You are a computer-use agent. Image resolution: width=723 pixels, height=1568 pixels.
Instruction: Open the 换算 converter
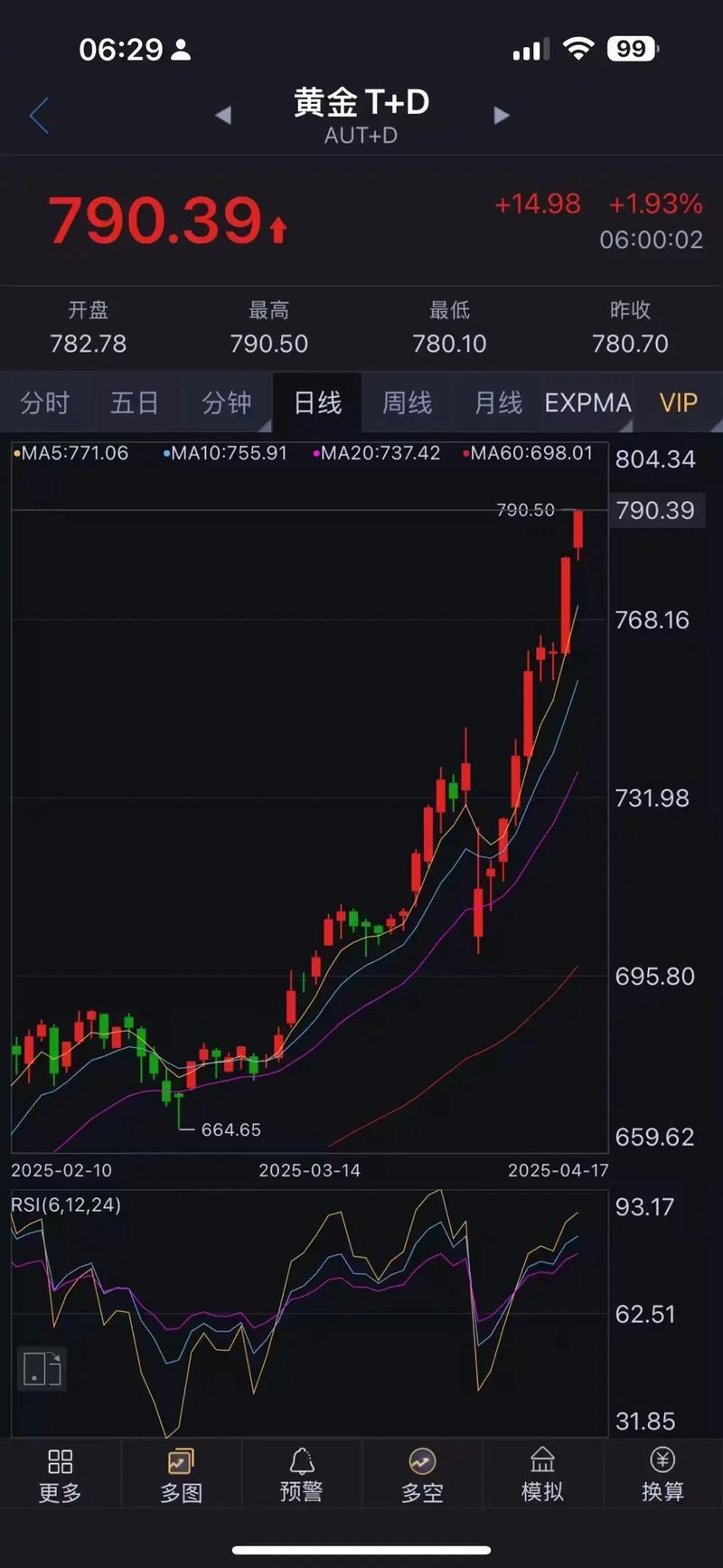coord(662,1476)
